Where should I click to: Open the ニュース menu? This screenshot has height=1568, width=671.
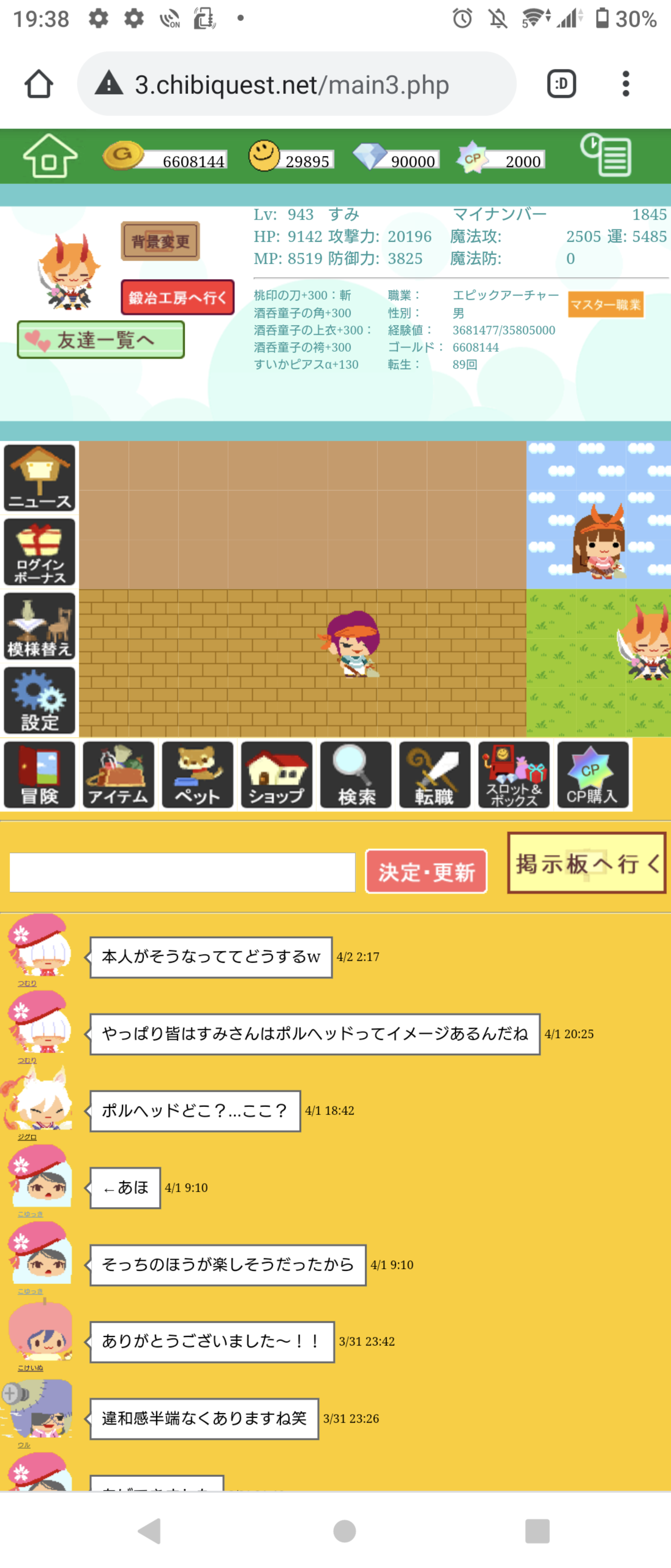click(x=40, y=478)
